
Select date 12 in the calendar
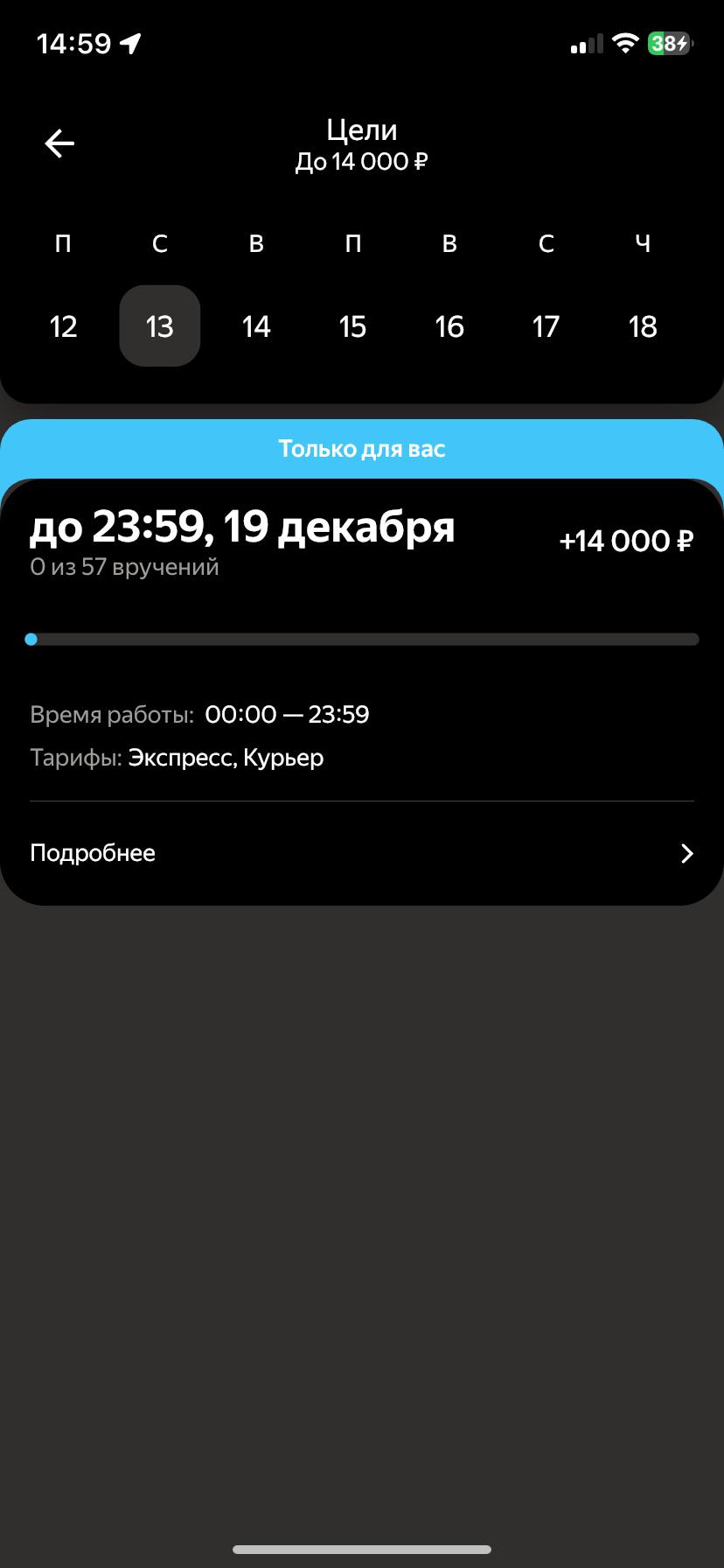click(63, 326)
